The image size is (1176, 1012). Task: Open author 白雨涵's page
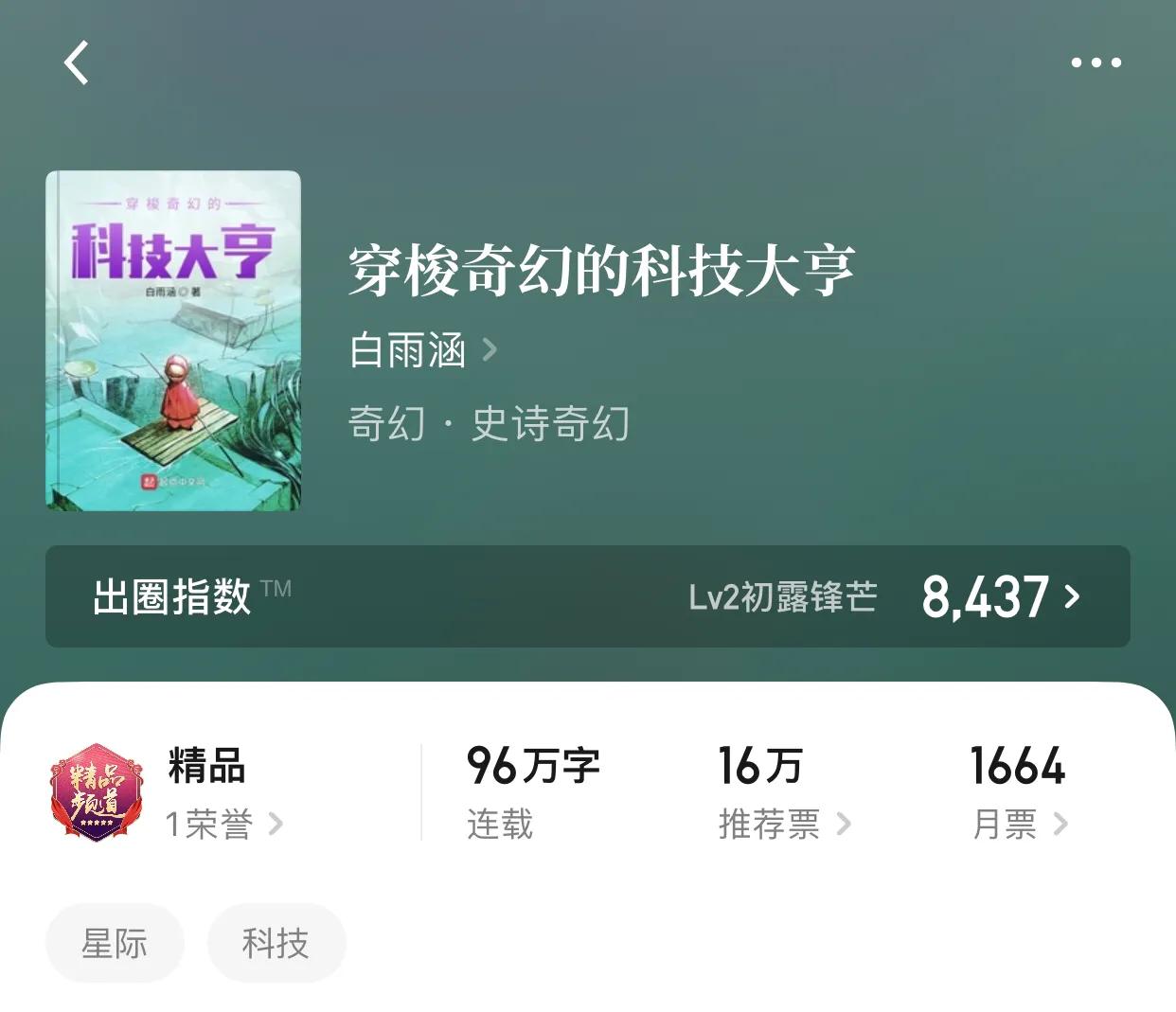[421, 350]
